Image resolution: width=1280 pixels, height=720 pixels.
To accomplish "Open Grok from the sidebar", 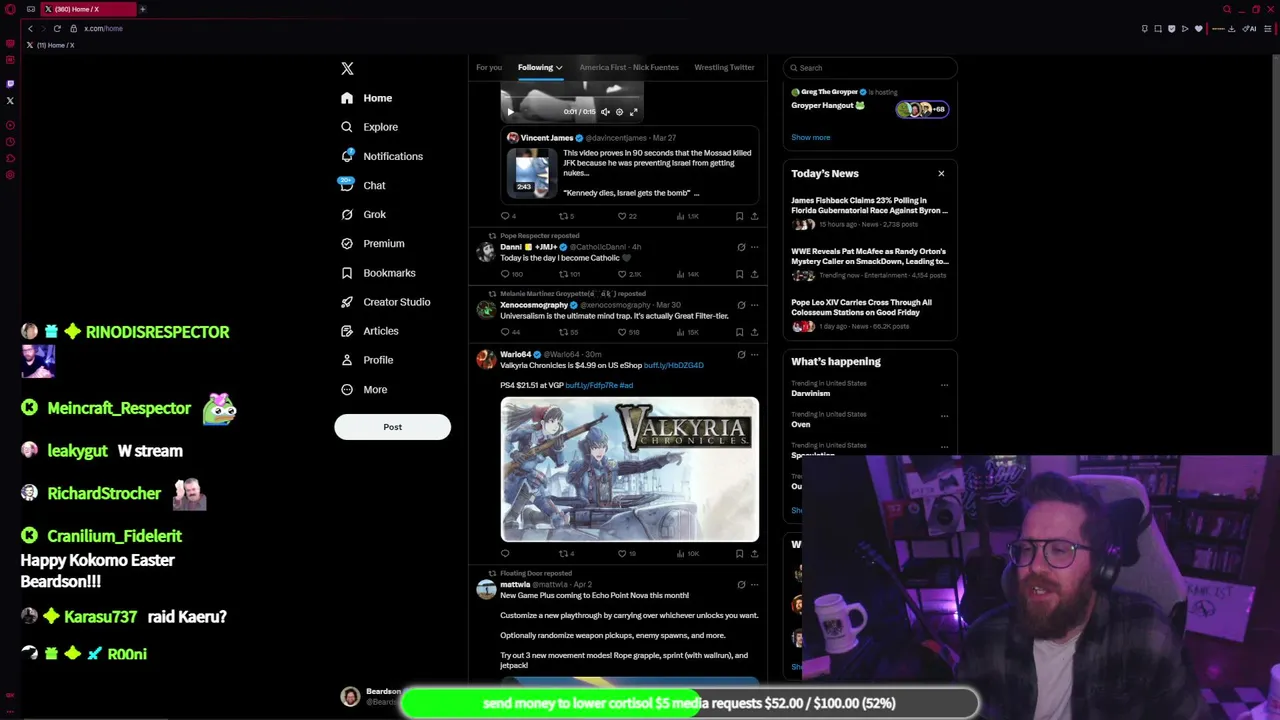I will (x=374, y=214).
